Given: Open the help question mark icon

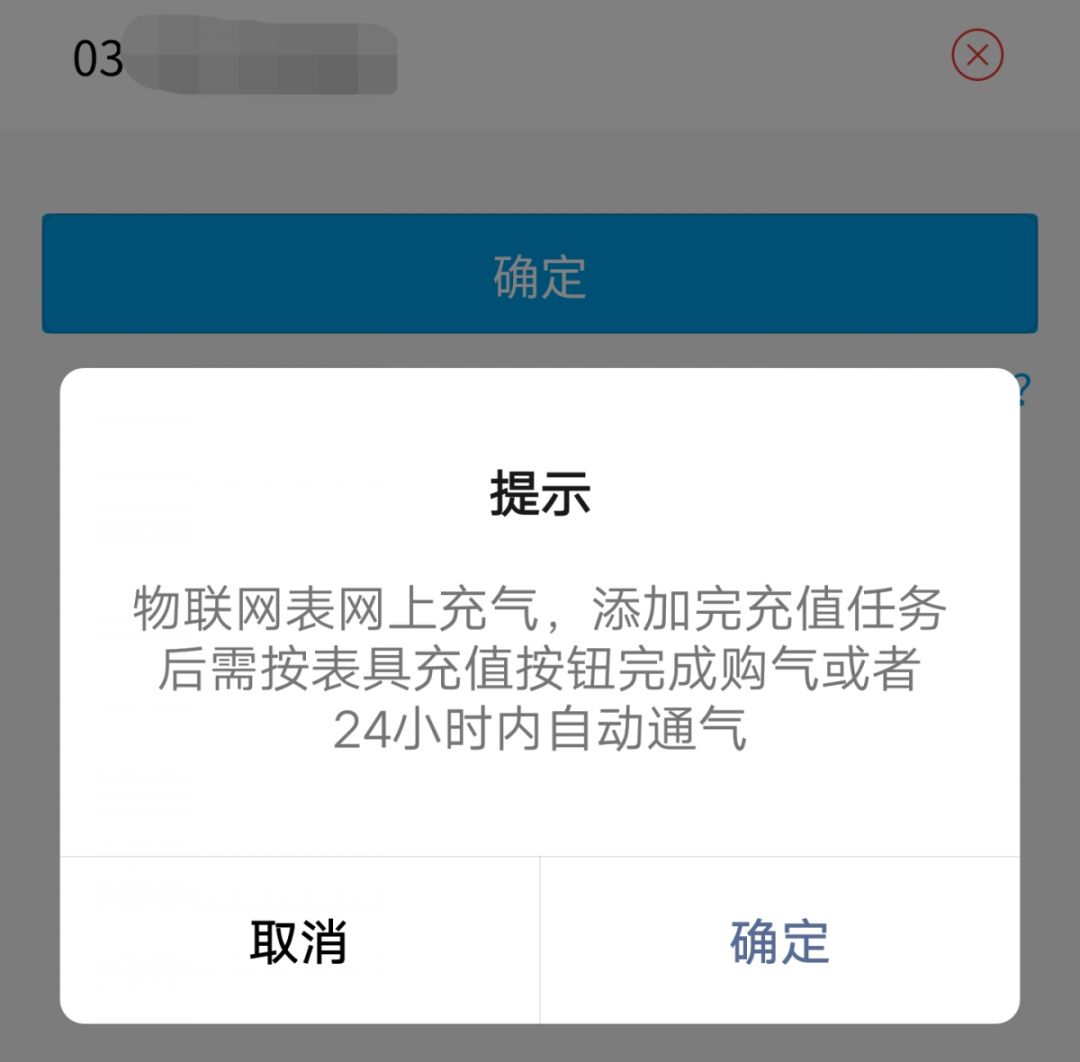Looking at the screenshot, I should tap(1022, 390).
